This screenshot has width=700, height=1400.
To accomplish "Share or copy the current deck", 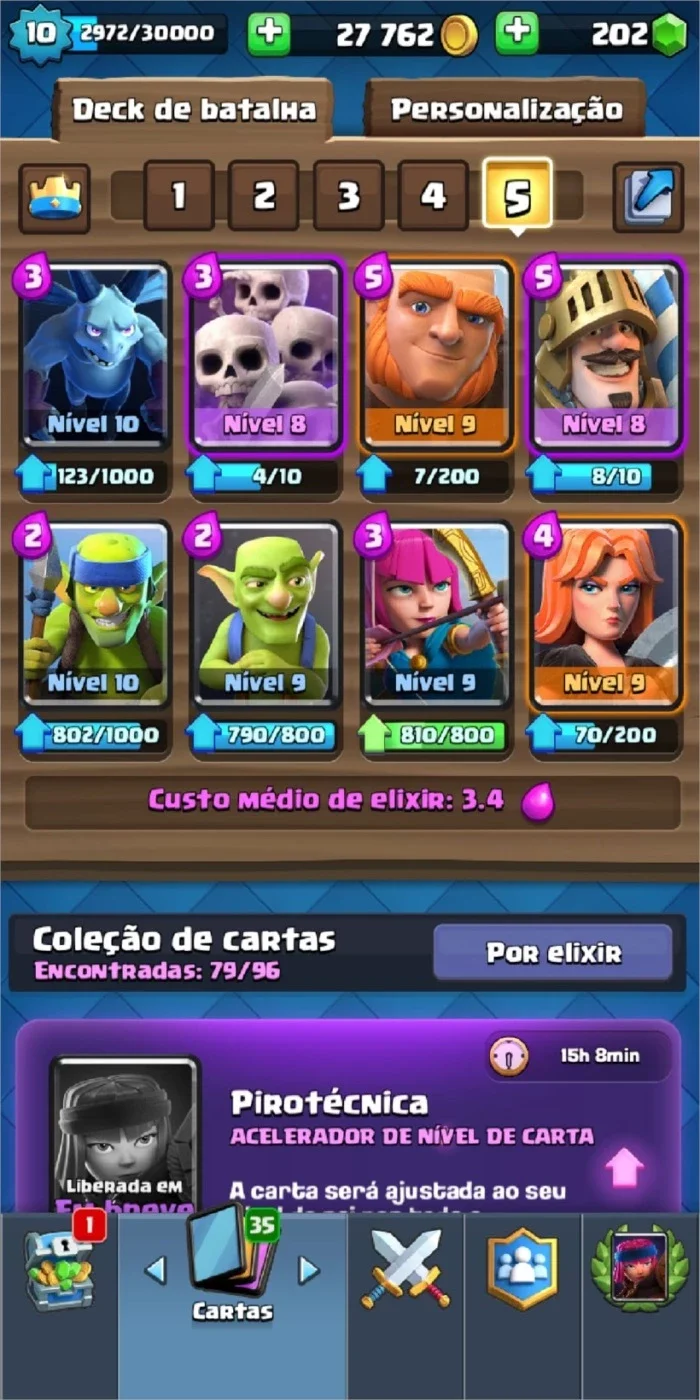I will click(x=648, y=197).
